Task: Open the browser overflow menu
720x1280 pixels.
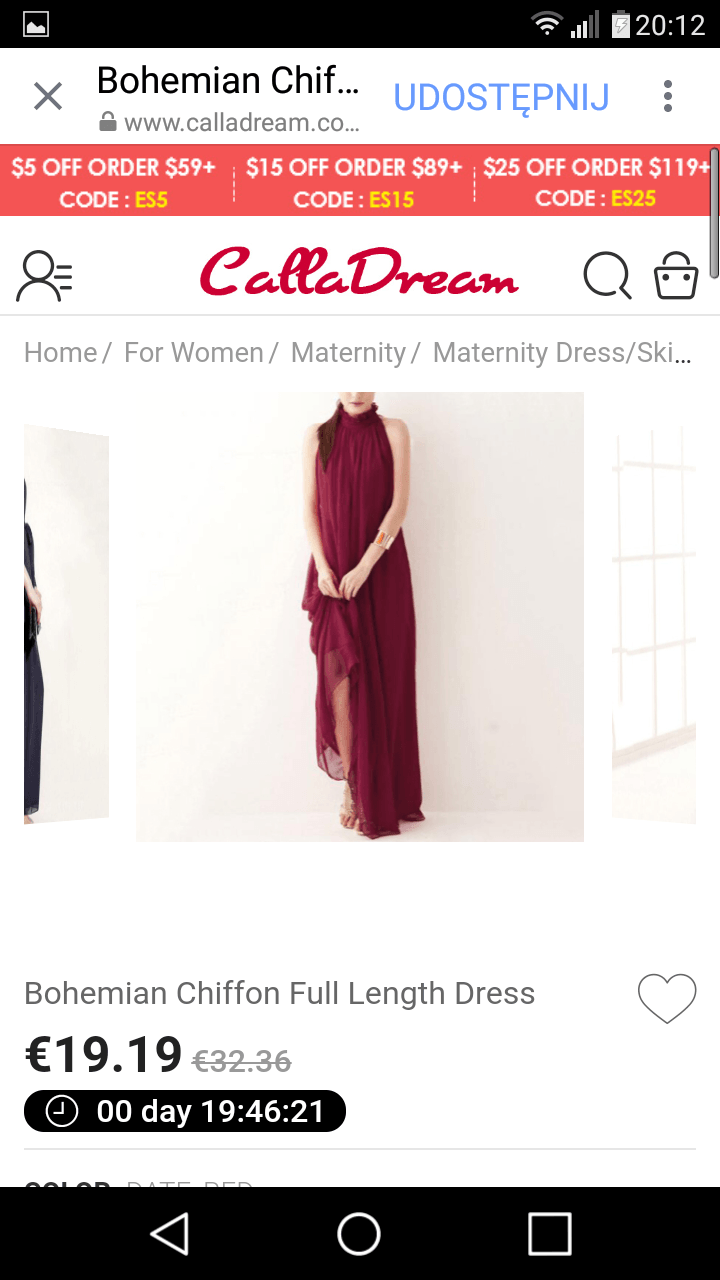Action: (667, 97)
